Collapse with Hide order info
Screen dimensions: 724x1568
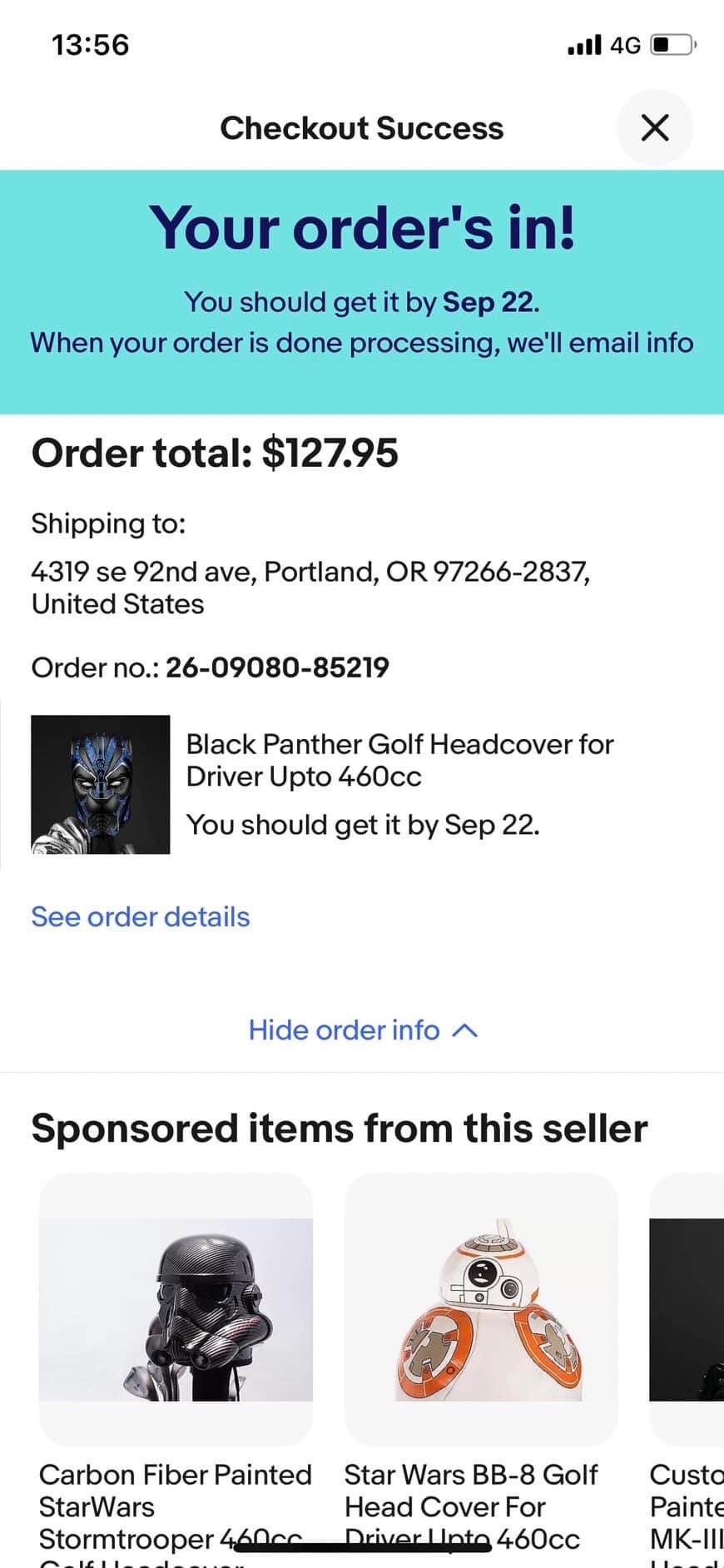(x=362, y=1030)
